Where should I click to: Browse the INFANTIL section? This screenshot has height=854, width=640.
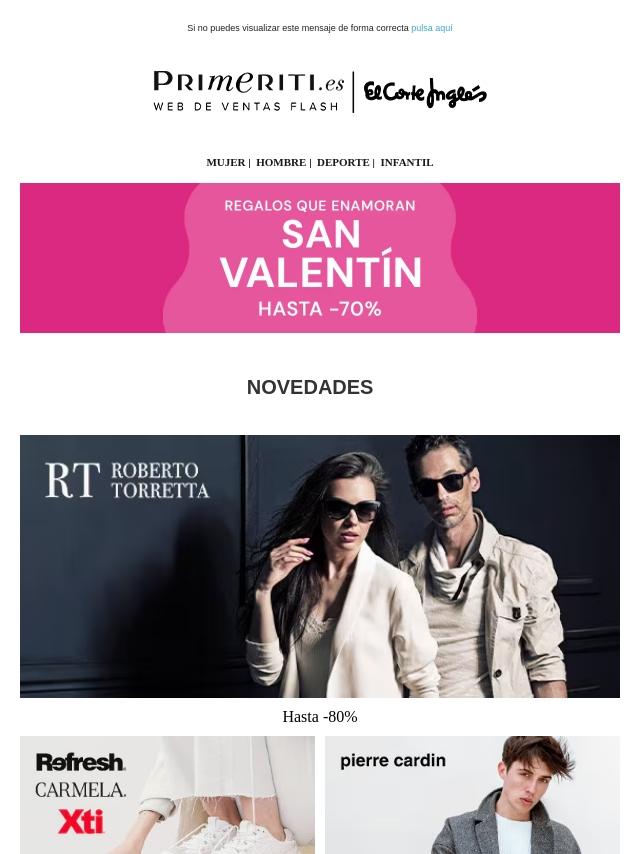406,162
